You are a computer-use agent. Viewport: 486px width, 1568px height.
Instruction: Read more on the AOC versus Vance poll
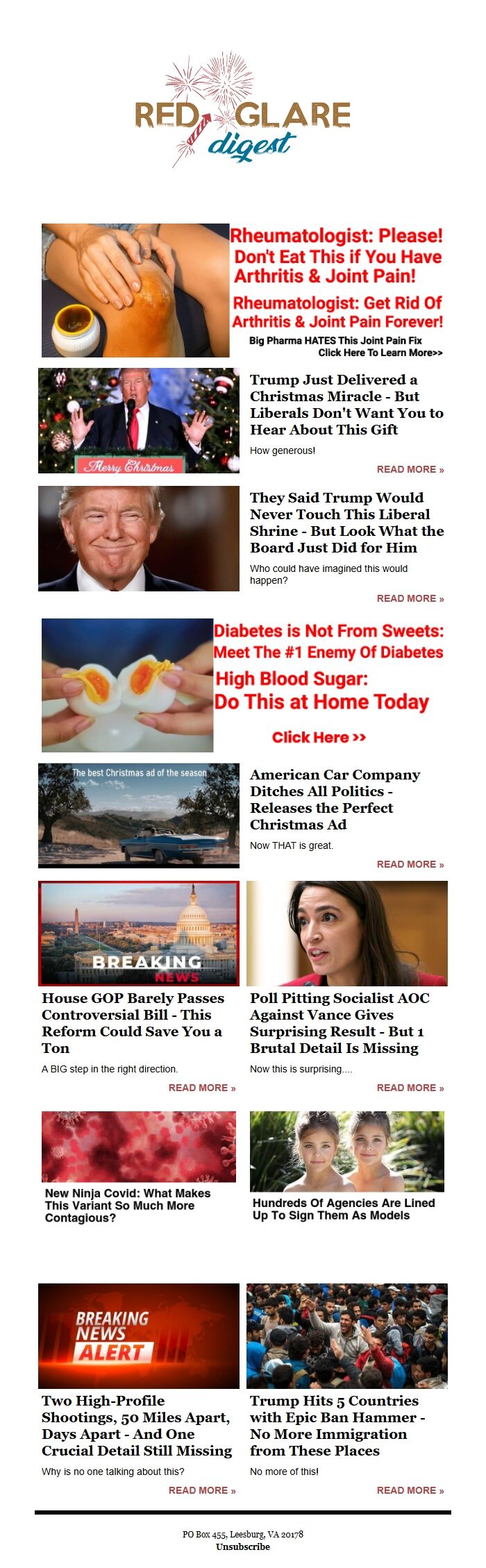tap(410, 1088)
